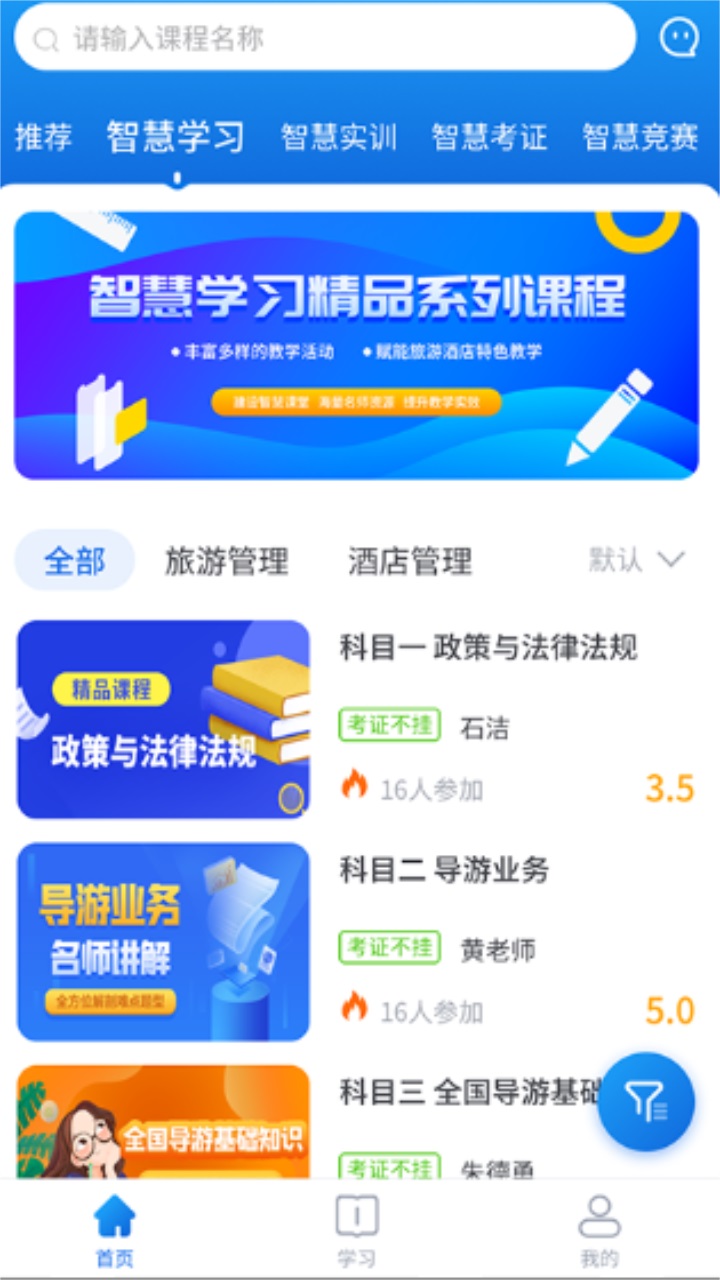Open course 科目二 导游业务
This screenshot has width=720, height=1280.
pyautogui.click(x=445, y=870)
